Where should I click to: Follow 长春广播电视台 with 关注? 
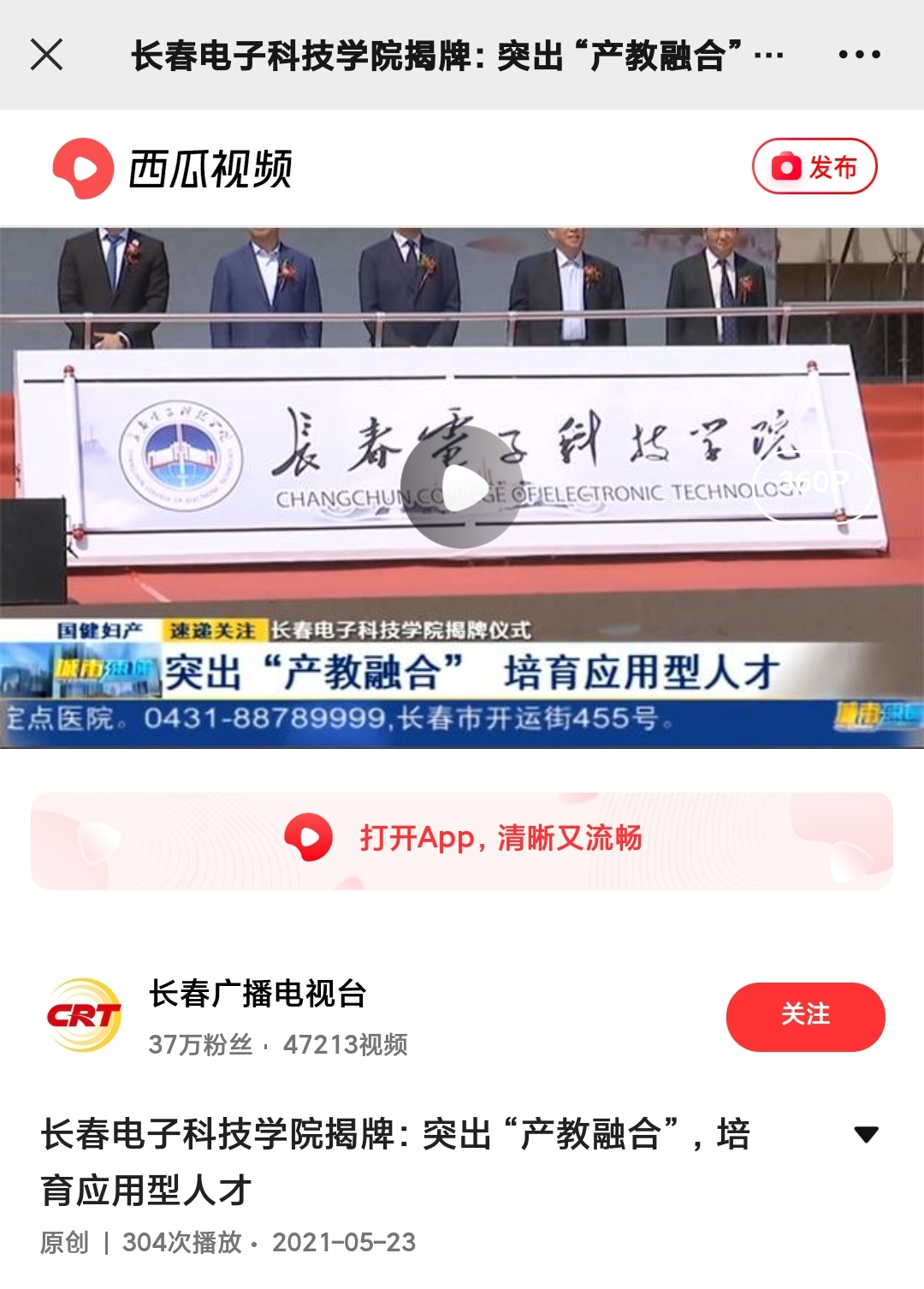tap(805, 1016)
